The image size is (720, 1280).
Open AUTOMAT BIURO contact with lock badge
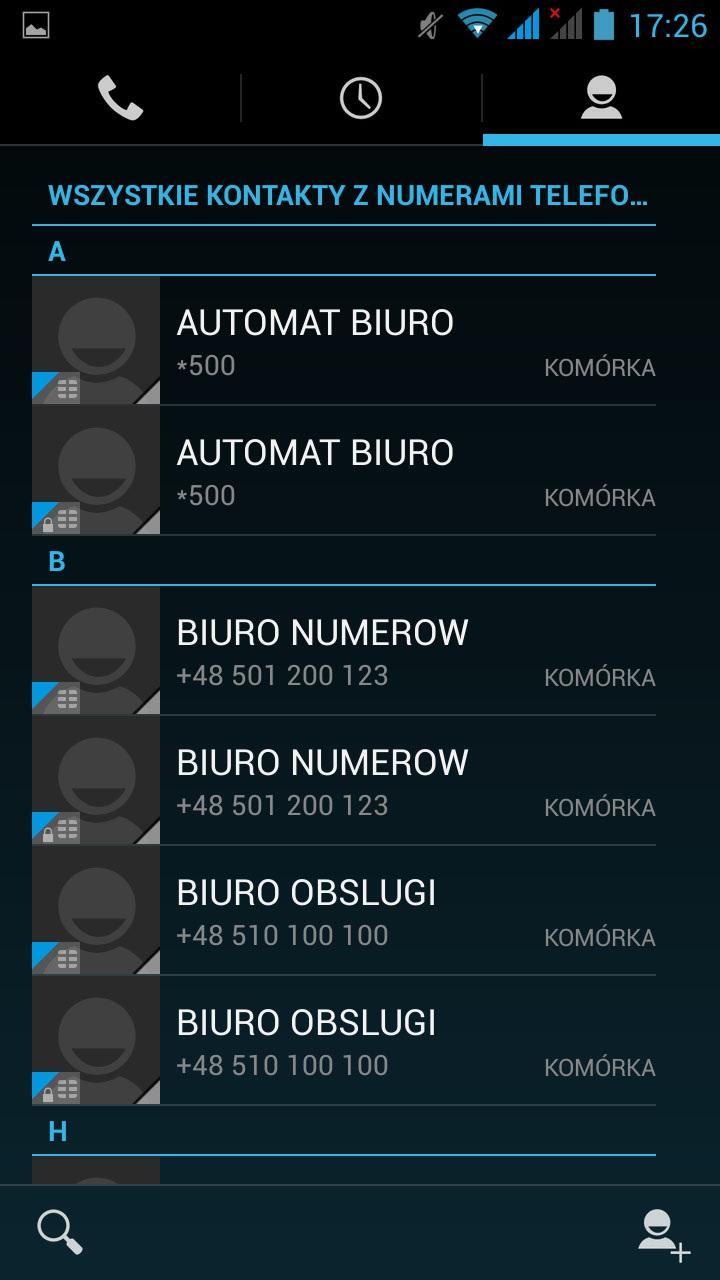tap(400, 471)
